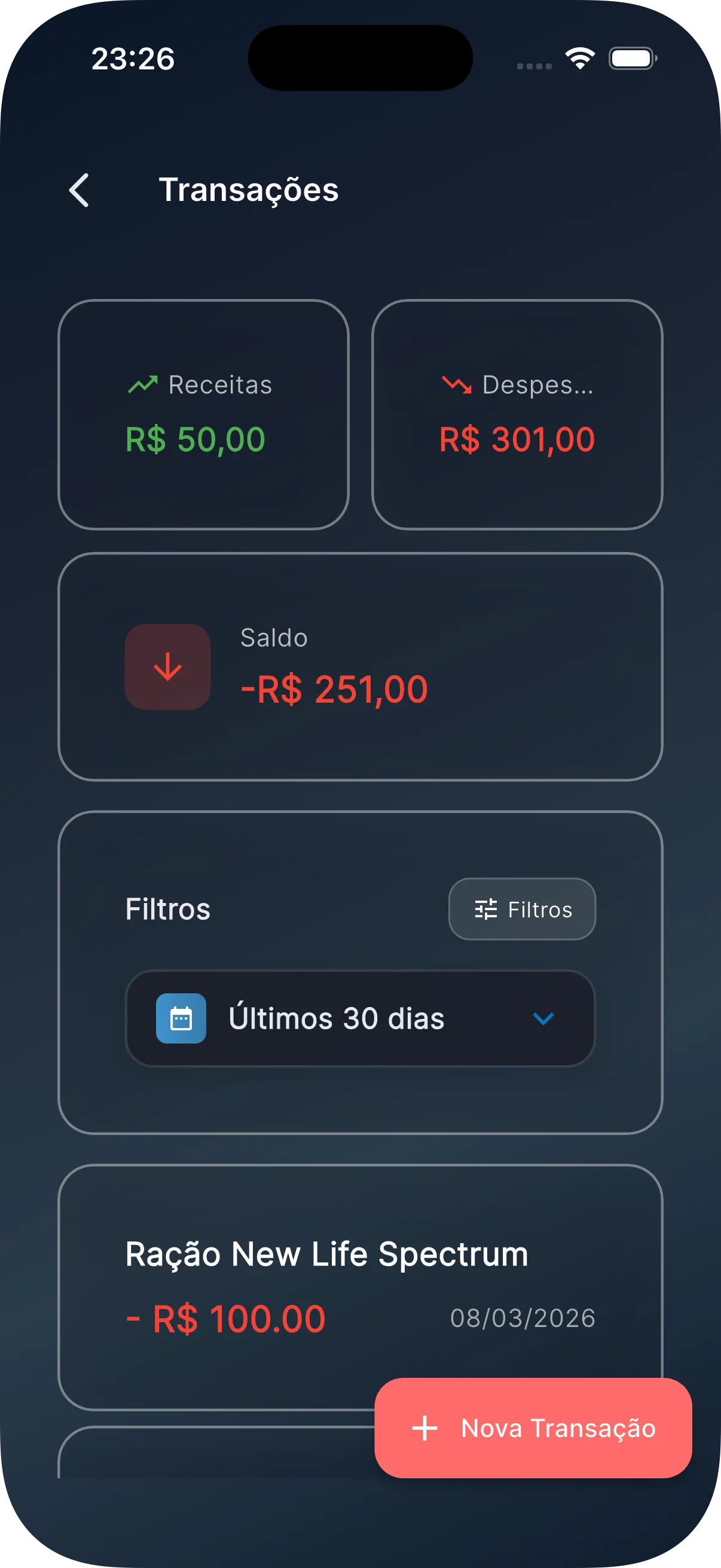721x1568 pixels.
Task: Open the Filtros section label
Action: click(168, 909)
